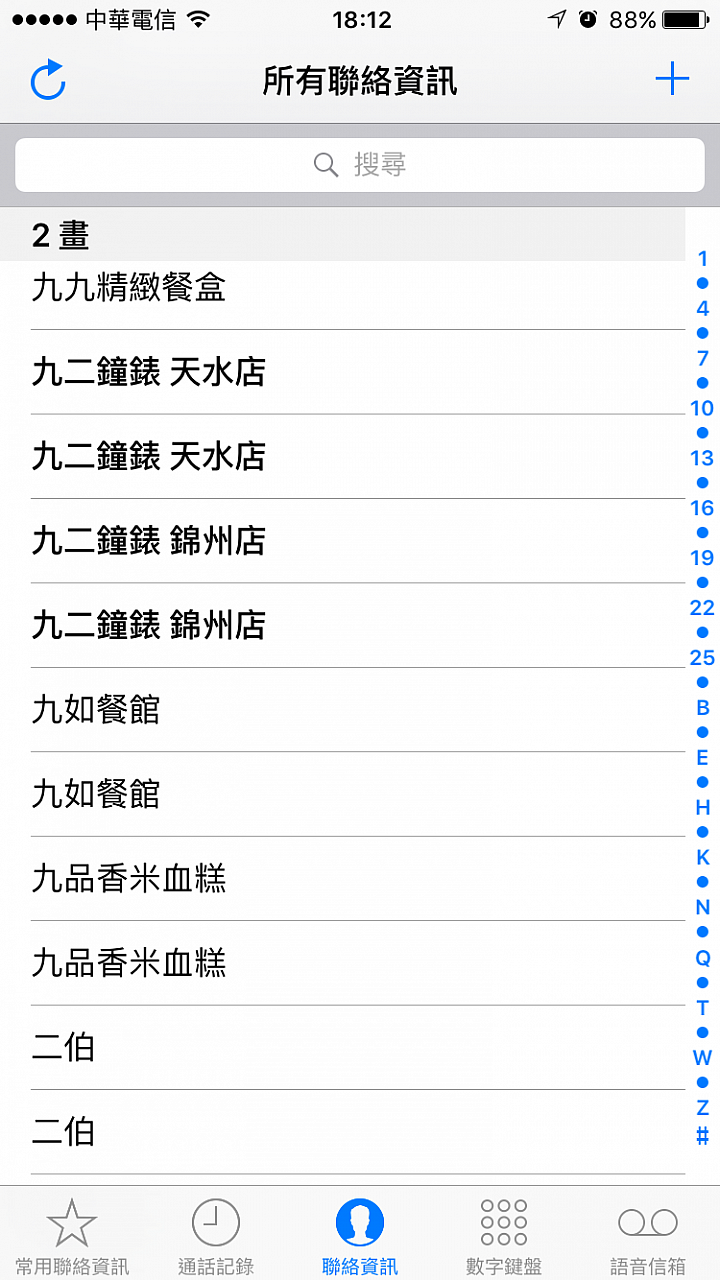Jump to stroke count 10 in the index
The width and height of the screenshot is (720, 1280).
(x=702, y=408)
